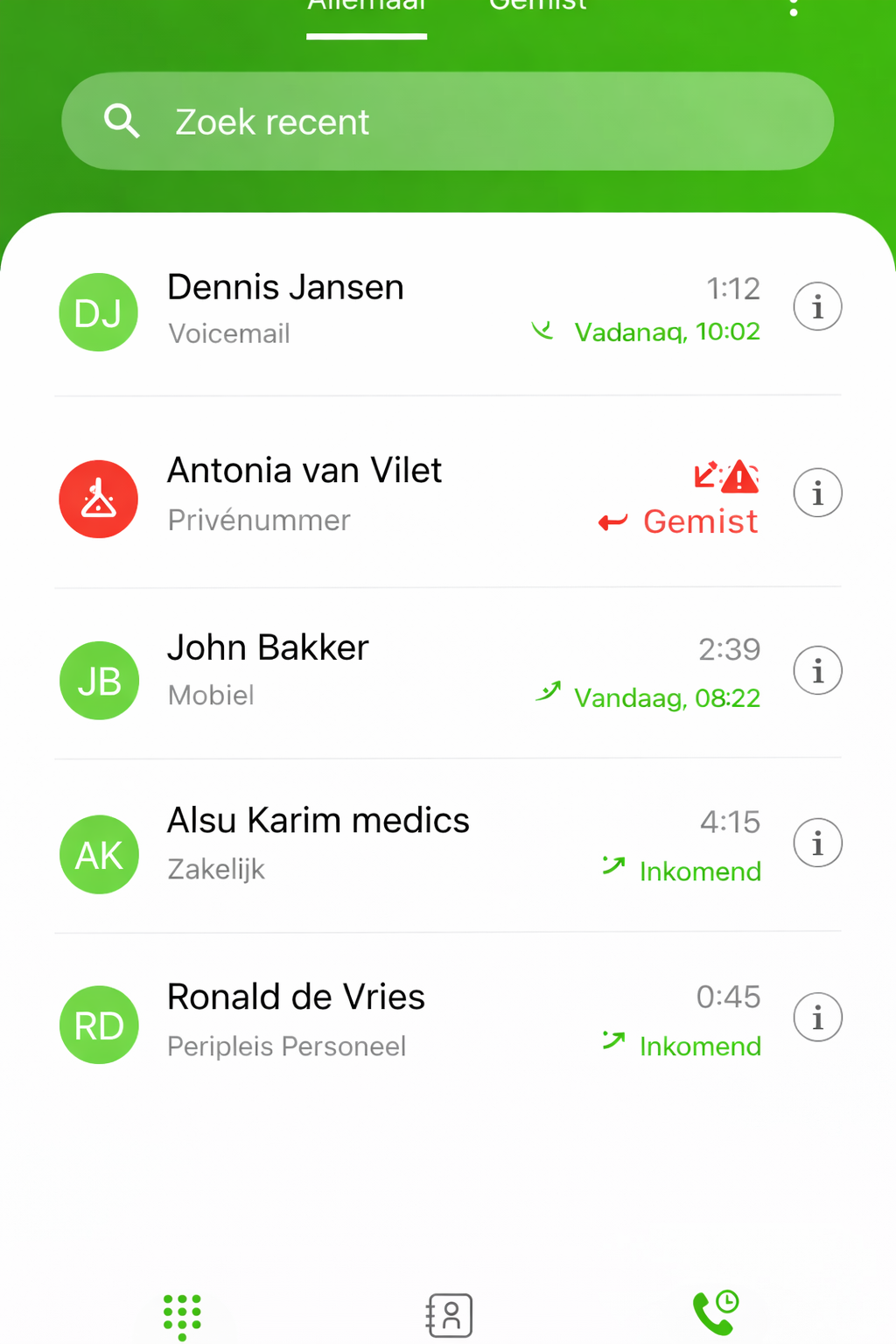Select John Bakker's JB avatar
This screenshot has height=1344, width=896.
(x=99, y=680)
